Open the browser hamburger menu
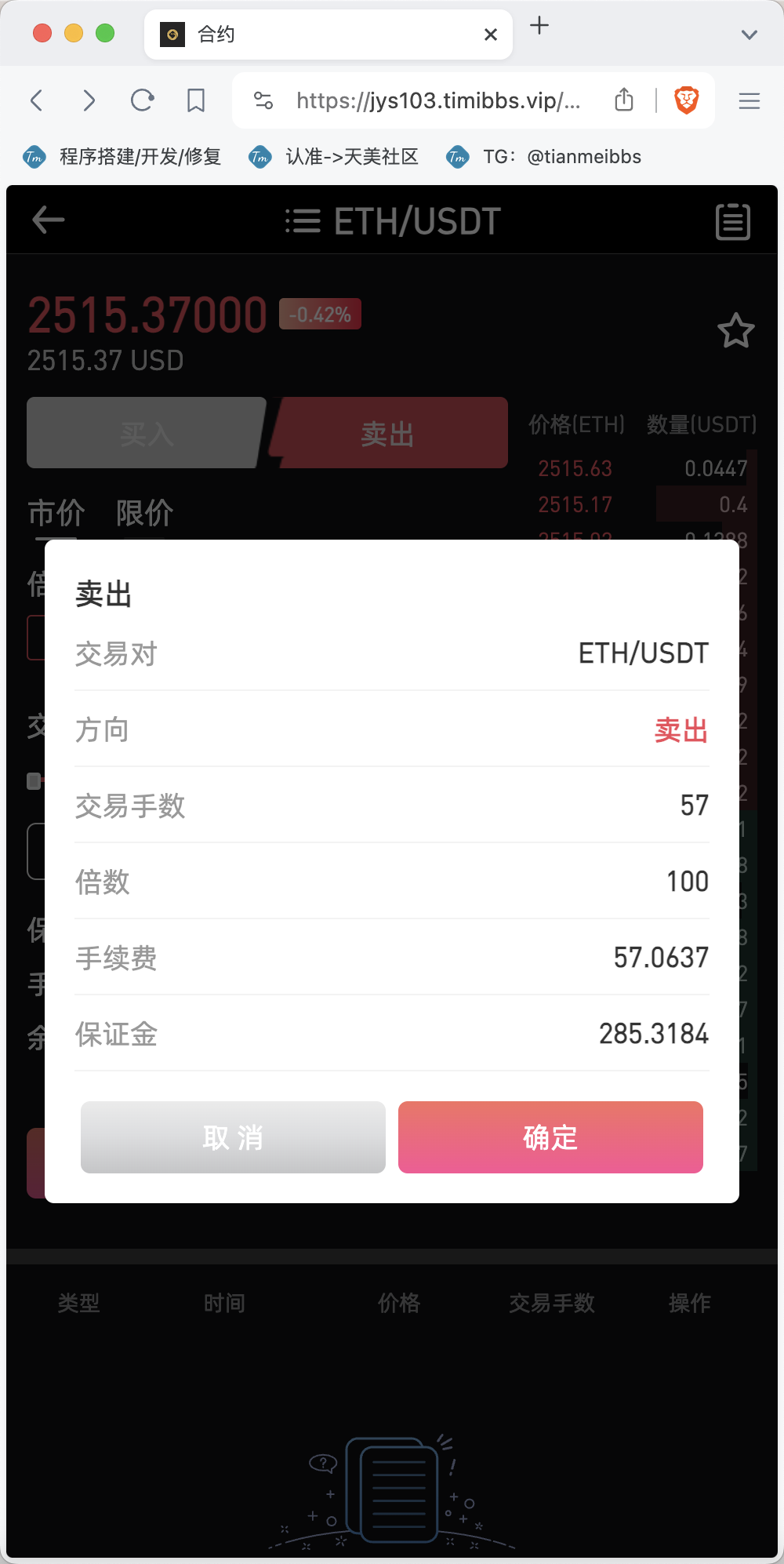The height and width of the screenshot is (1564, 784). click(x=750, y=100)
